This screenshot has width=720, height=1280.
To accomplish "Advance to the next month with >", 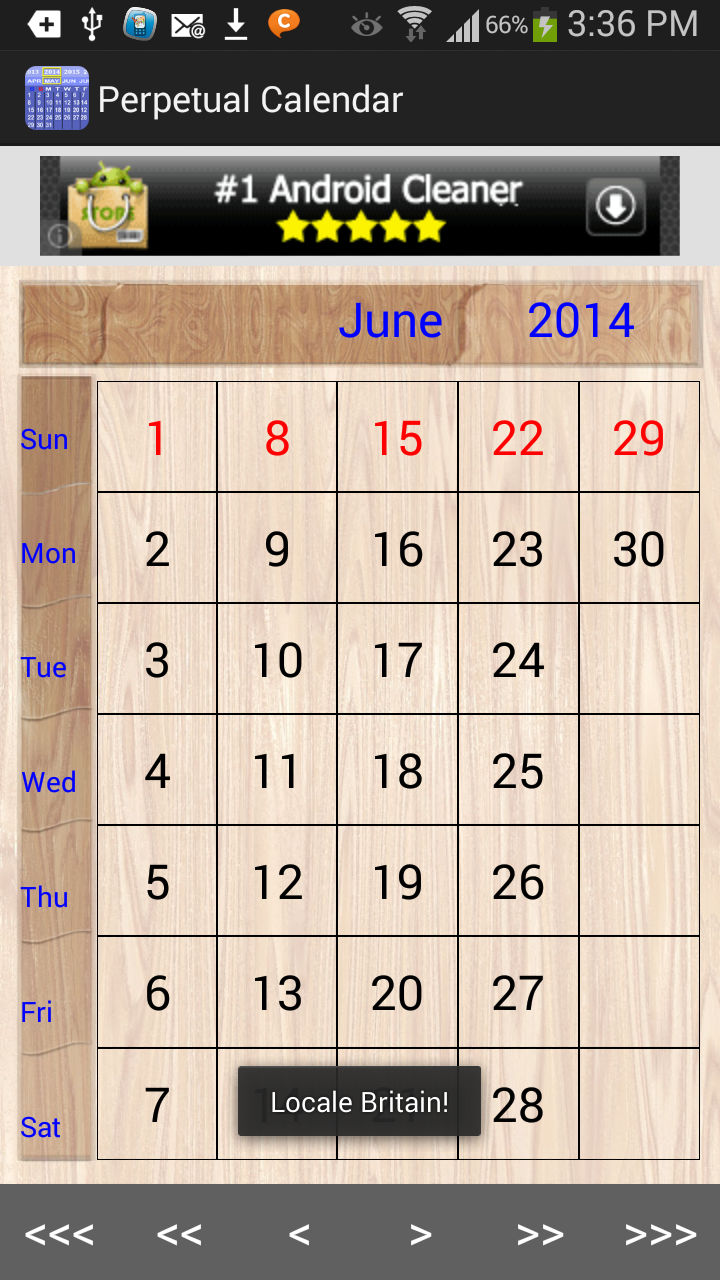I will 421,1235.
